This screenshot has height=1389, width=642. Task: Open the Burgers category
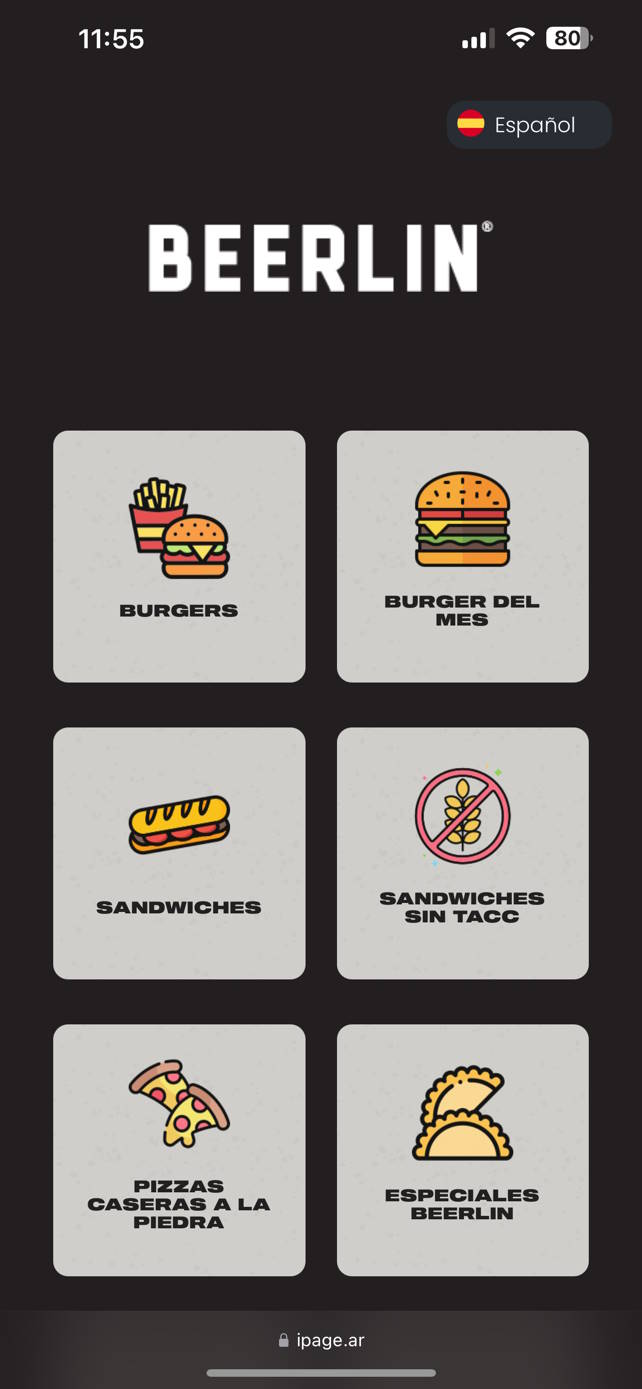point(179,557)
